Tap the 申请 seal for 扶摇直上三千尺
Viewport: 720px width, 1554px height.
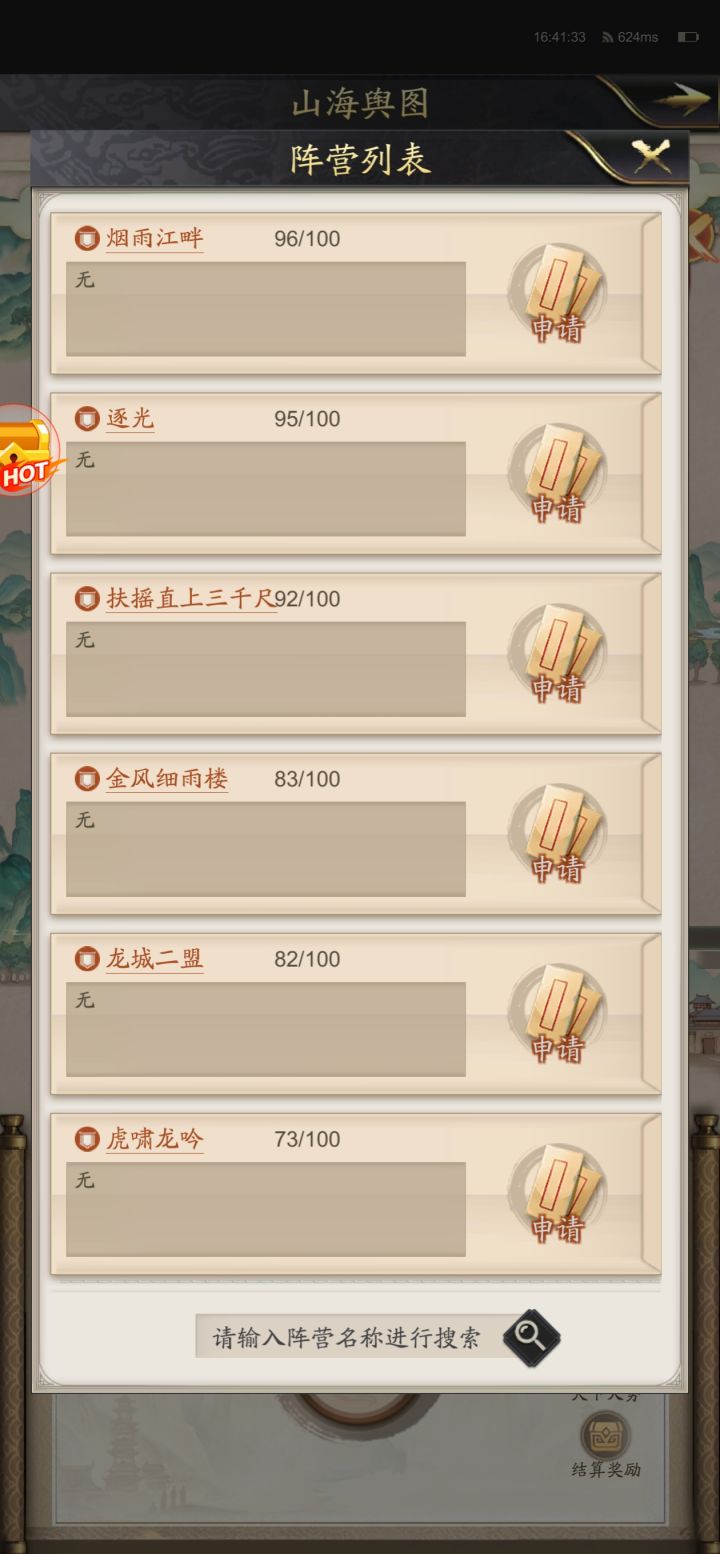560,653
